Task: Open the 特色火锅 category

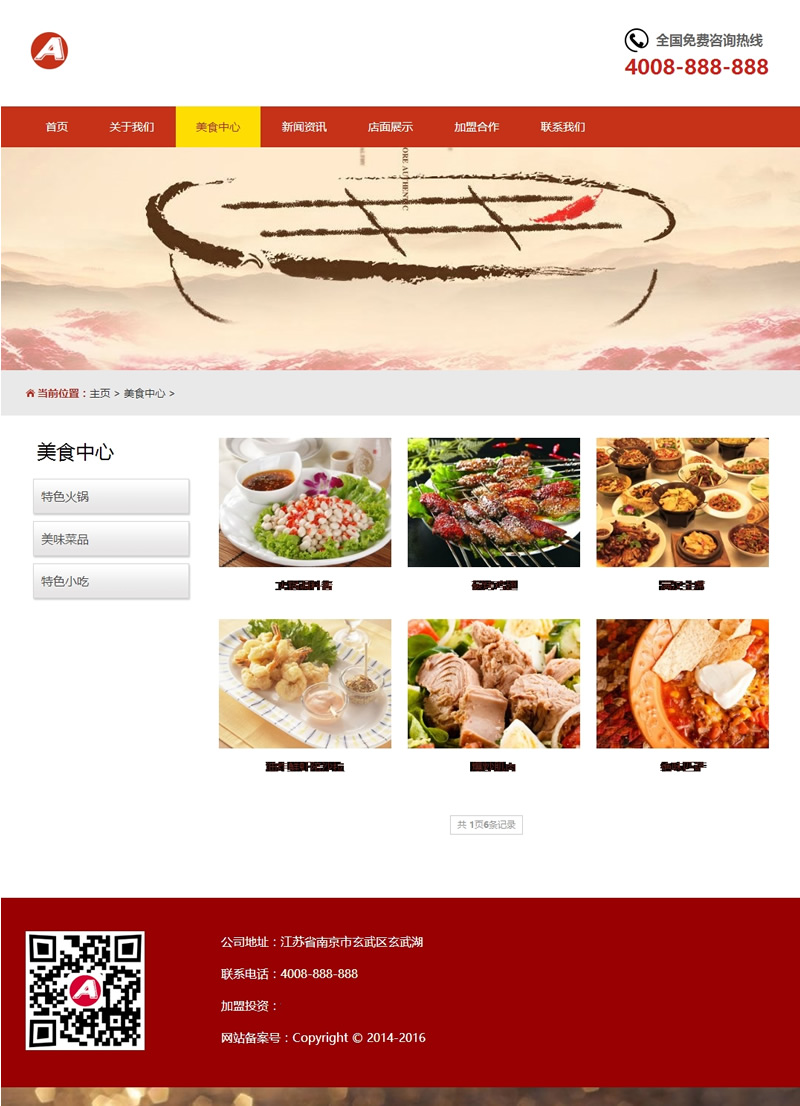Action: coord(111,497)
